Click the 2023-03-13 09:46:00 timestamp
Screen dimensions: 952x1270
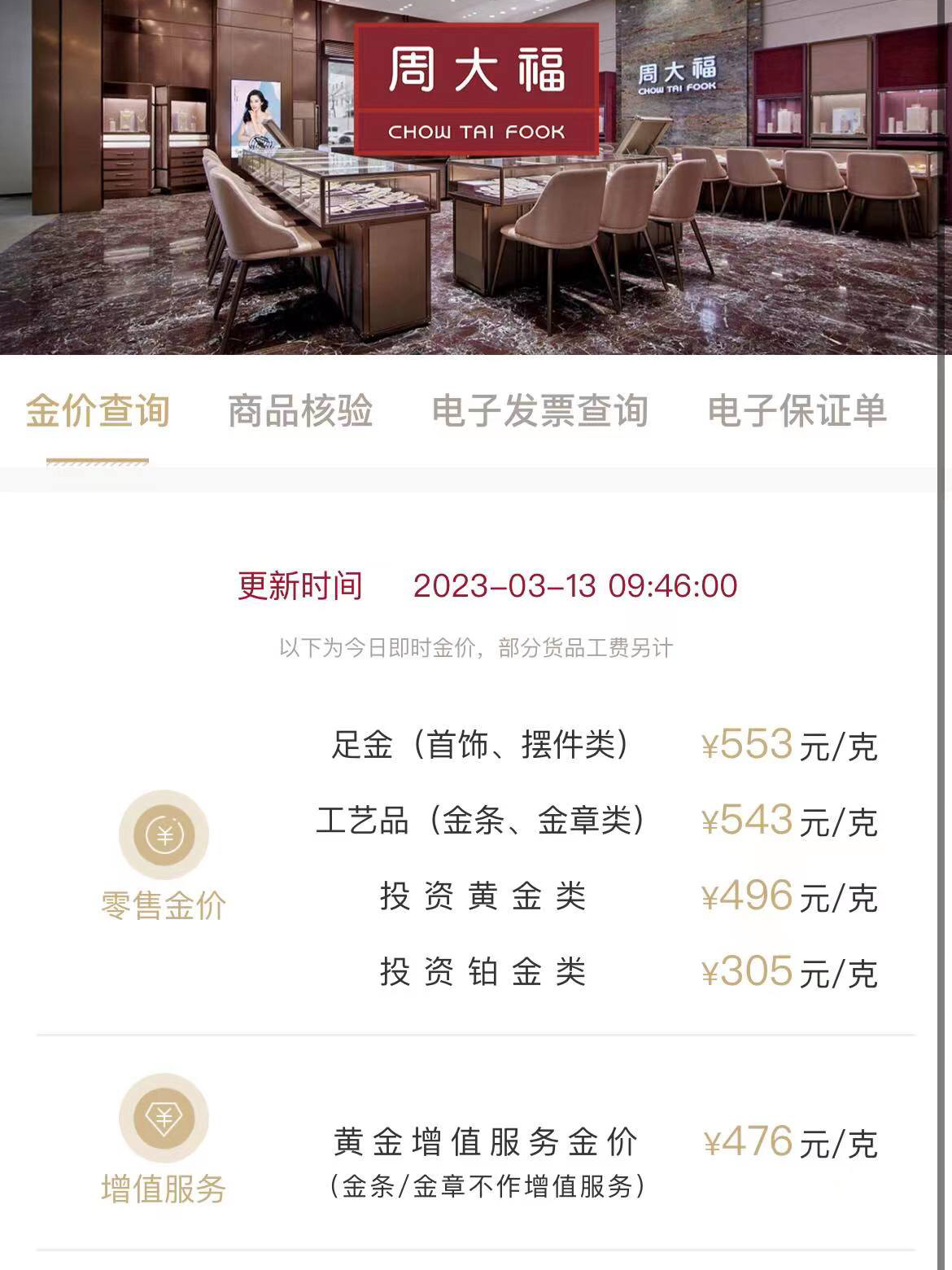click(x=575, y=585)
